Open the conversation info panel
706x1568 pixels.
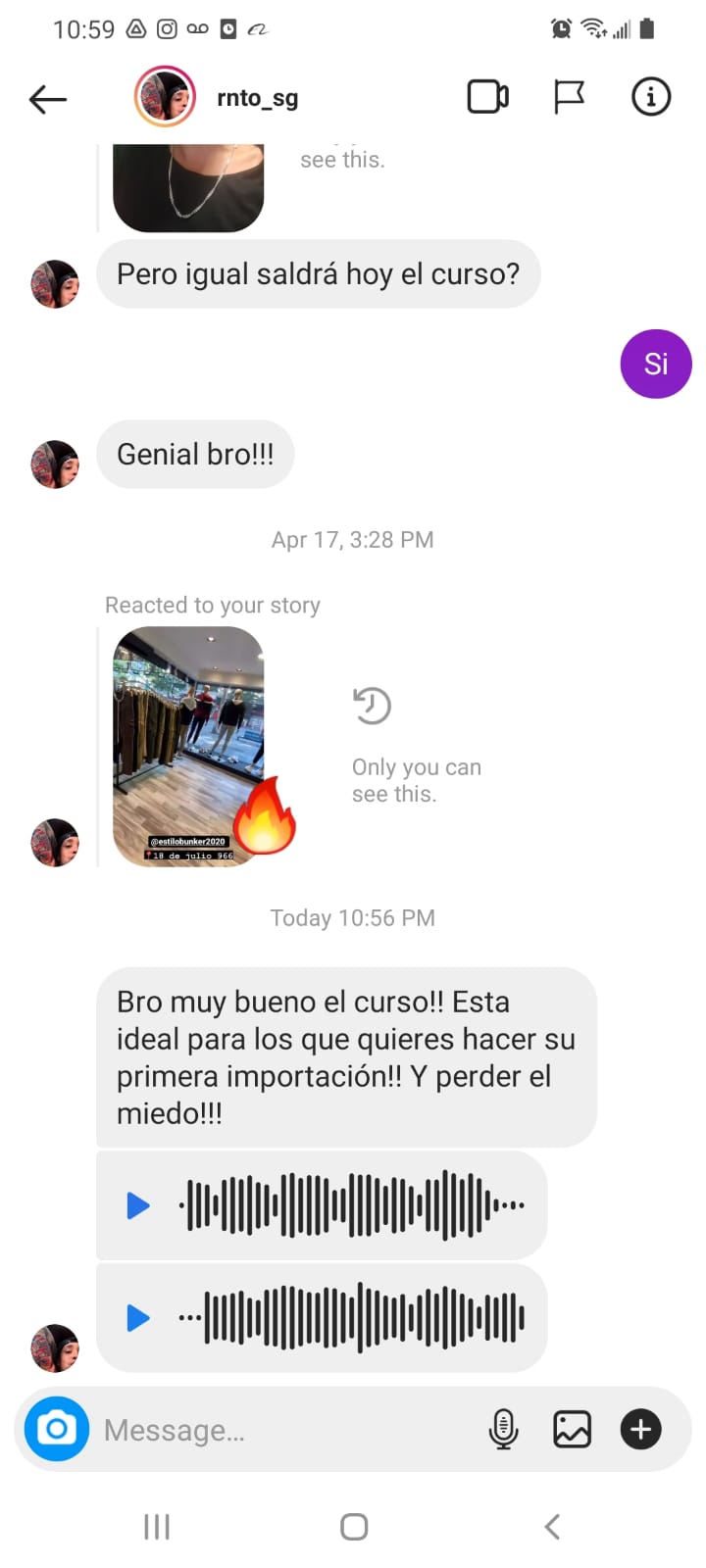650,97
